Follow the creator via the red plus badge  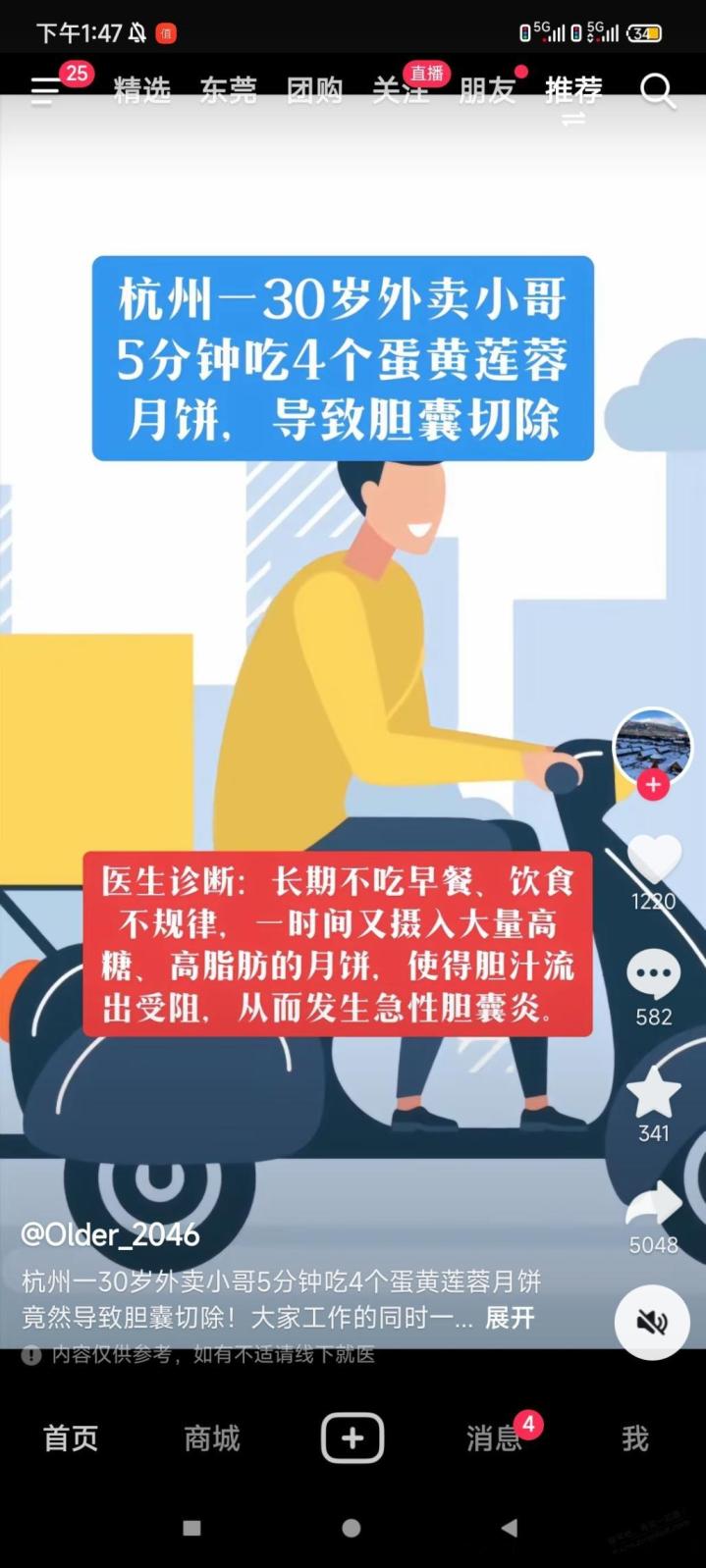tap(653, 784)
